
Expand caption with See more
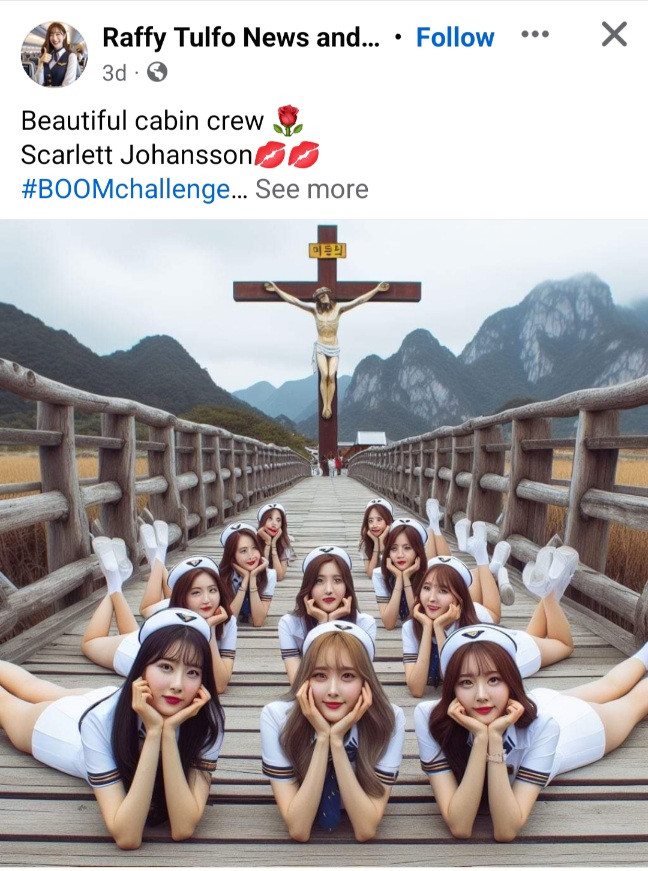click(x=311, y=189)
